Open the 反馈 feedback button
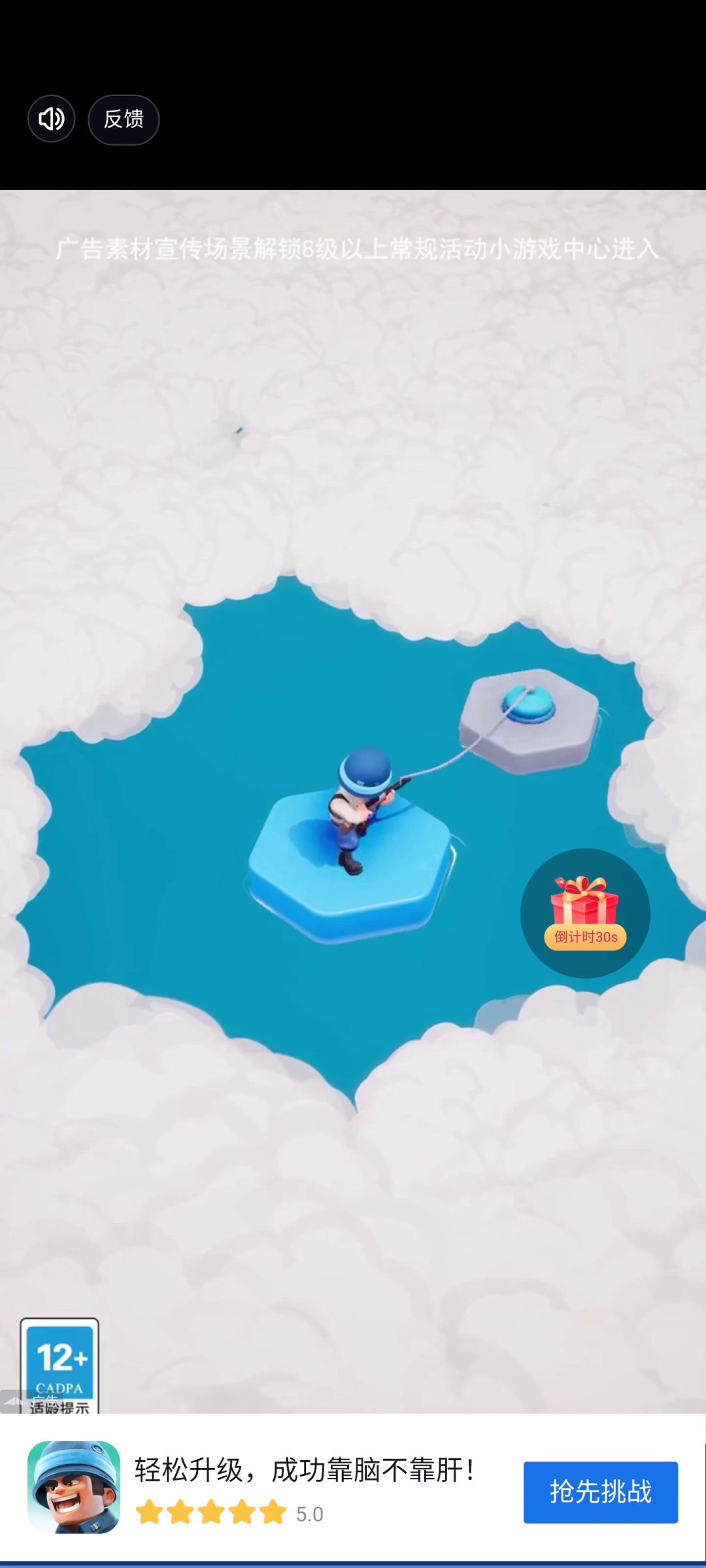 point(124,120)
